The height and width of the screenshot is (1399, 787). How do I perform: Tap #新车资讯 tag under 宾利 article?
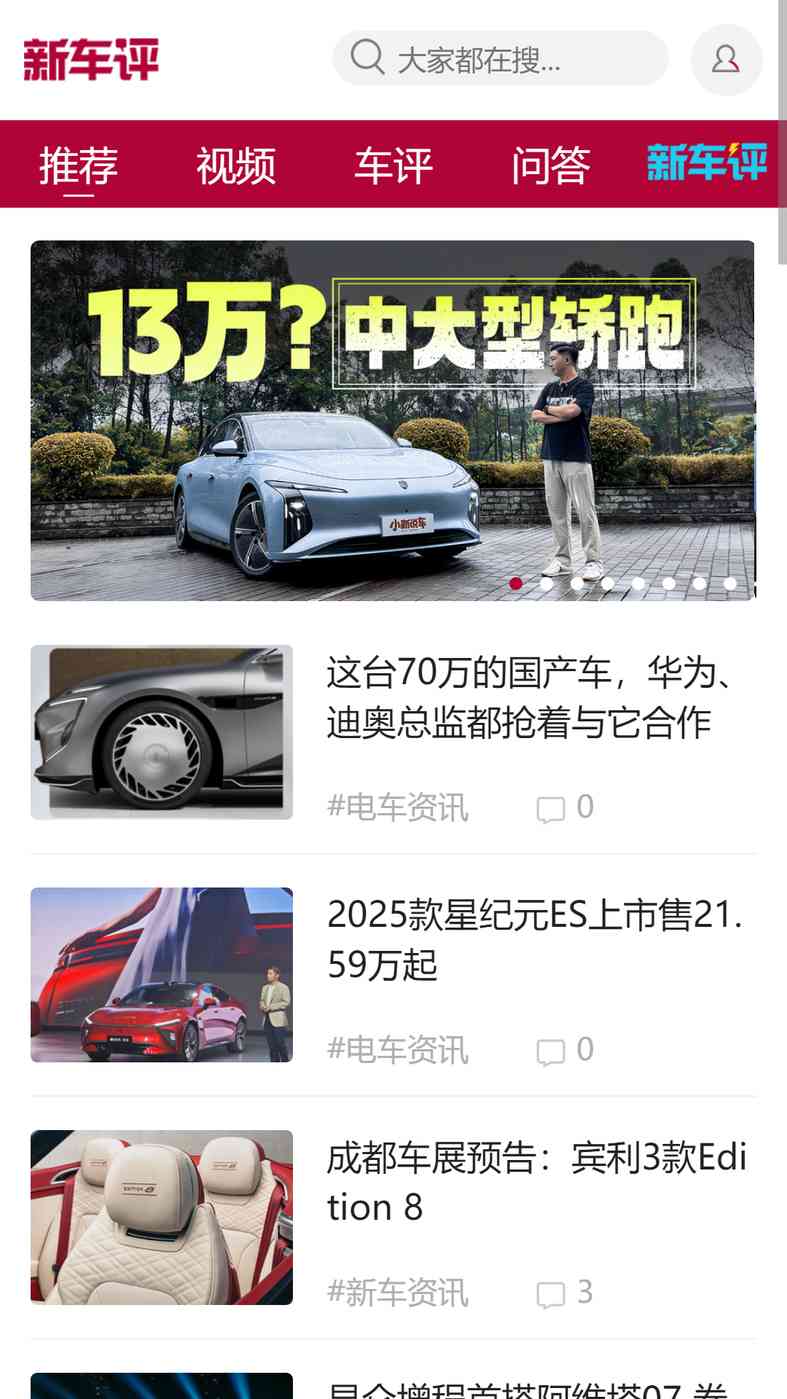(398, 1292)
